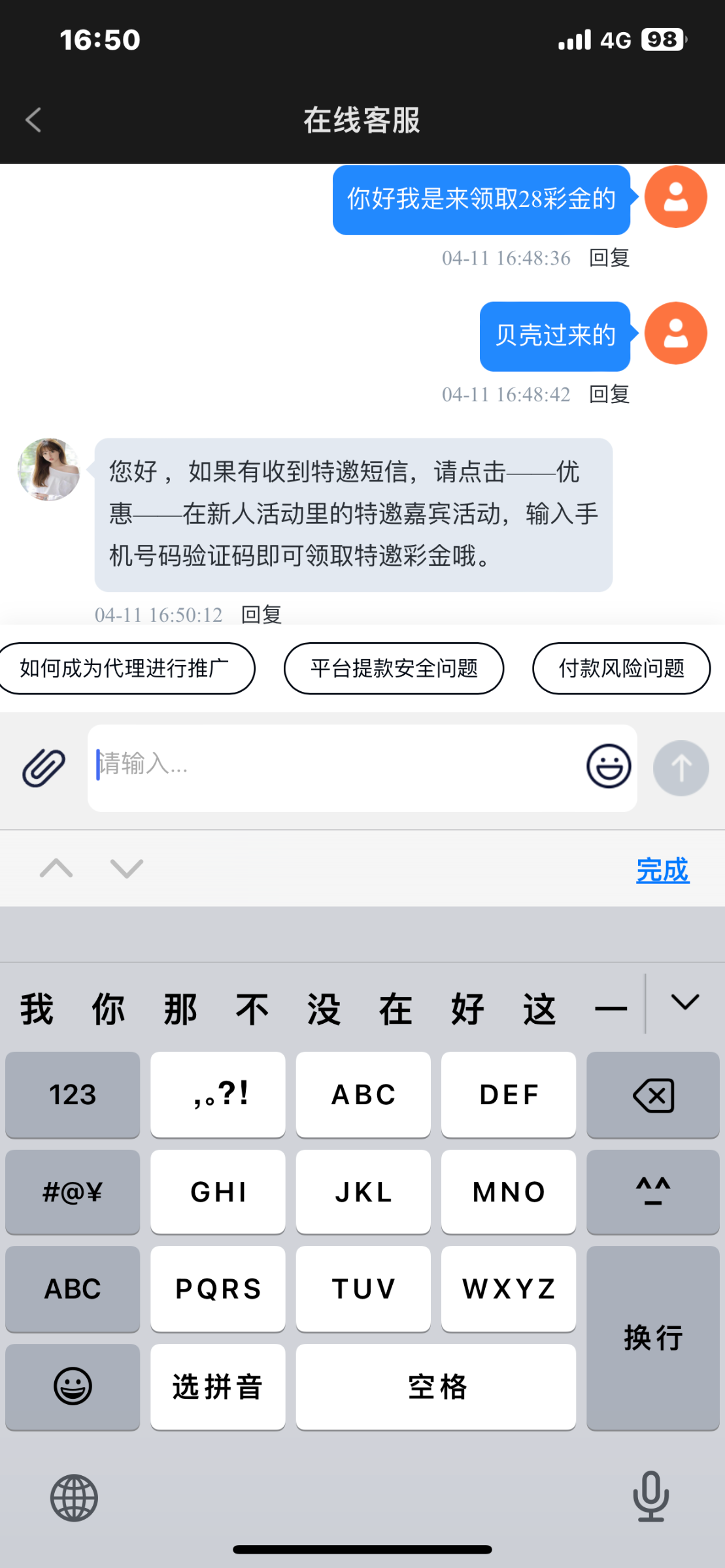Select the 付款风险问题 chip

tap(621, 668)
